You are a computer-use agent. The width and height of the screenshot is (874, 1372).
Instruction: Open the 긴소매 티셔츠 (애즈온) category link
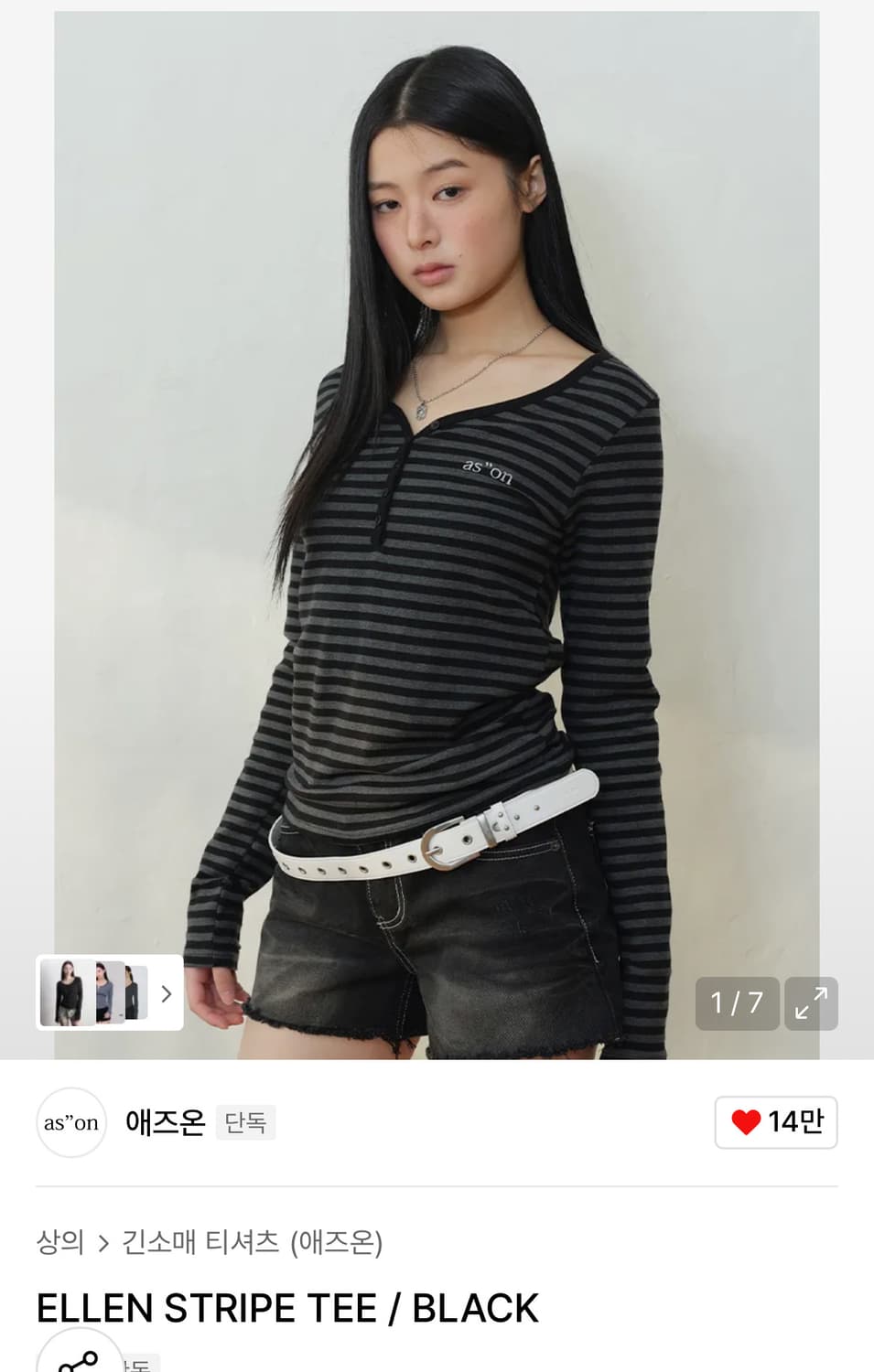click(254, 1243)
